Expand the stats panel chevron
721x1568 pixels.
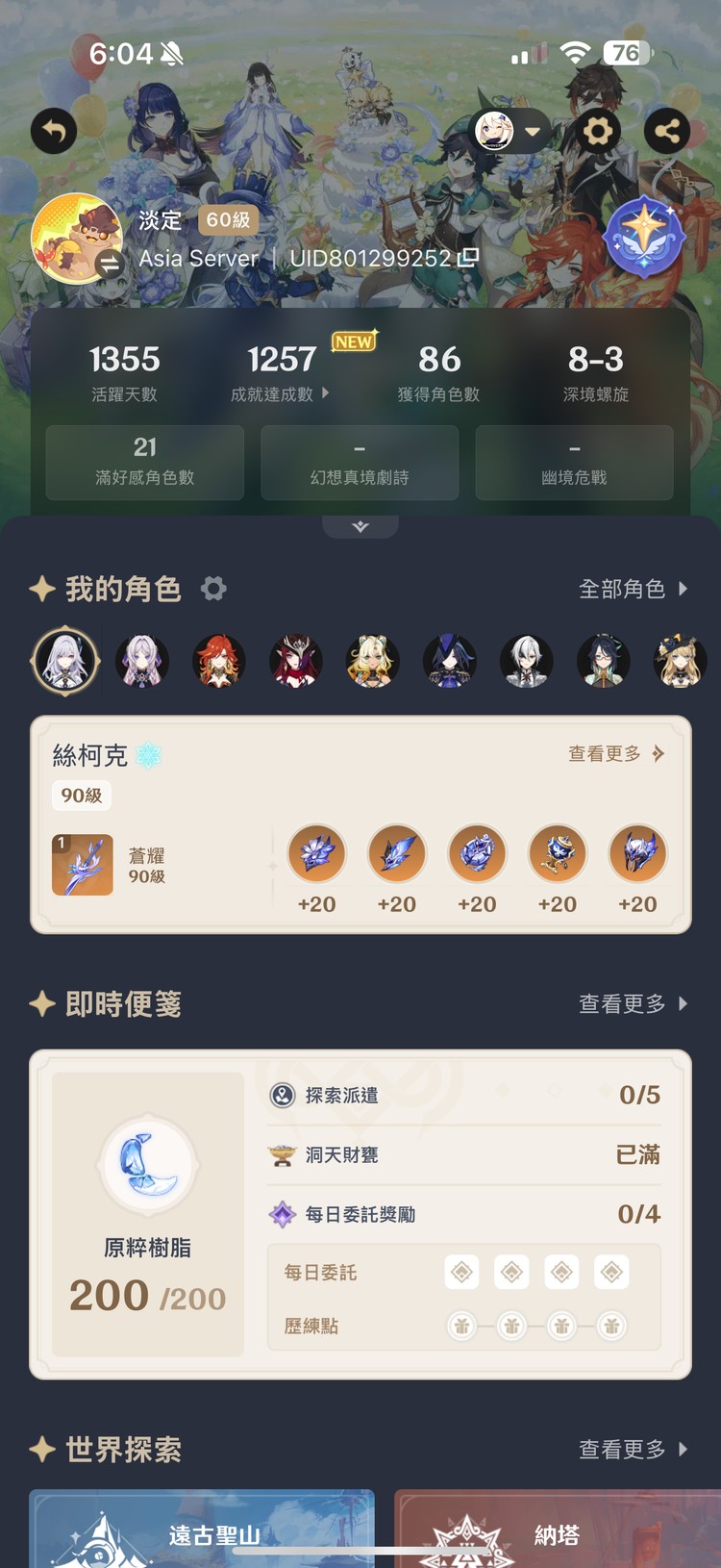pos(360,526)
